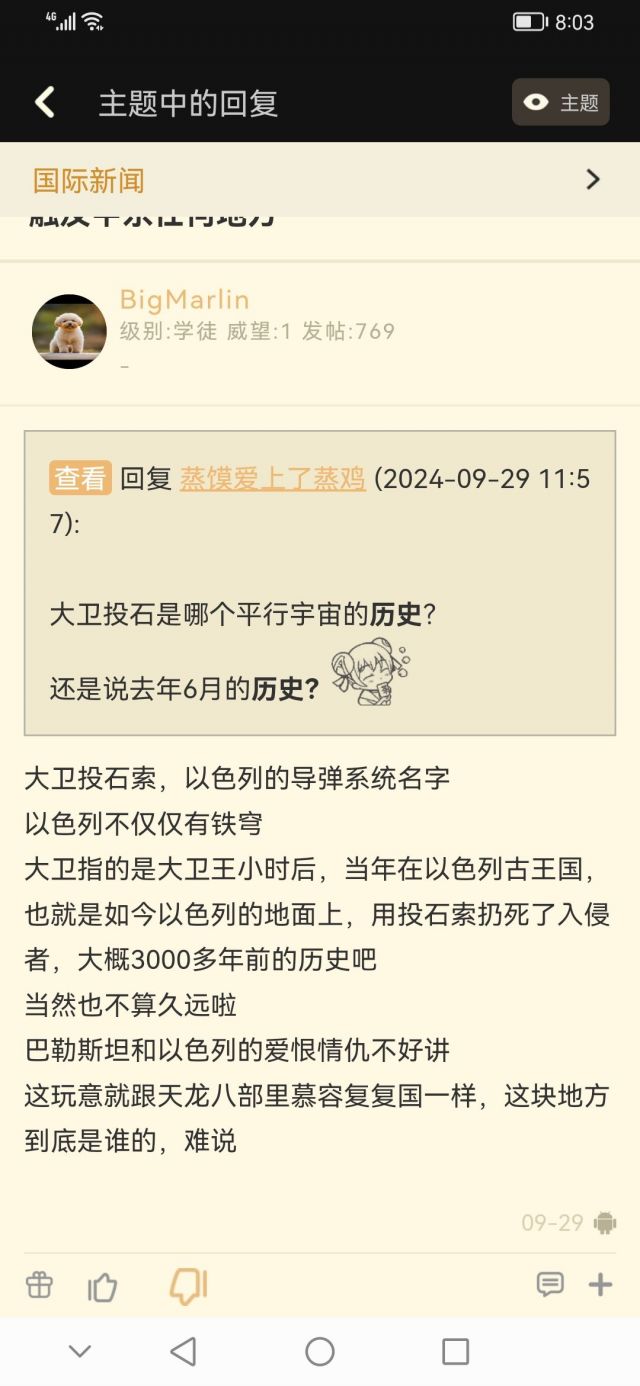This screenshot has height=1386, width=640.
Task: Tap the BigMarlin username
Action: pos(184,299)
